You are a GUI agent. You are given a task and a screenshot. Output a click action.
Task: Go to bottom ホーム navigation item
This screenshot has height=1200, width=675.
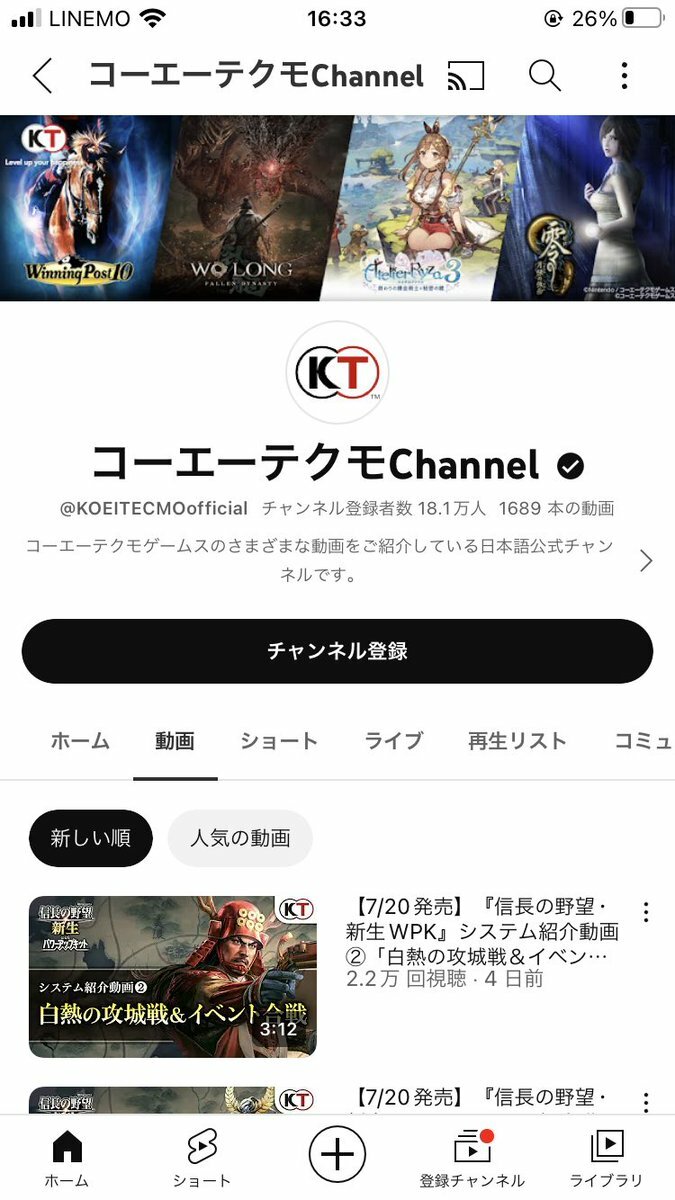(x=67, y=1159)
